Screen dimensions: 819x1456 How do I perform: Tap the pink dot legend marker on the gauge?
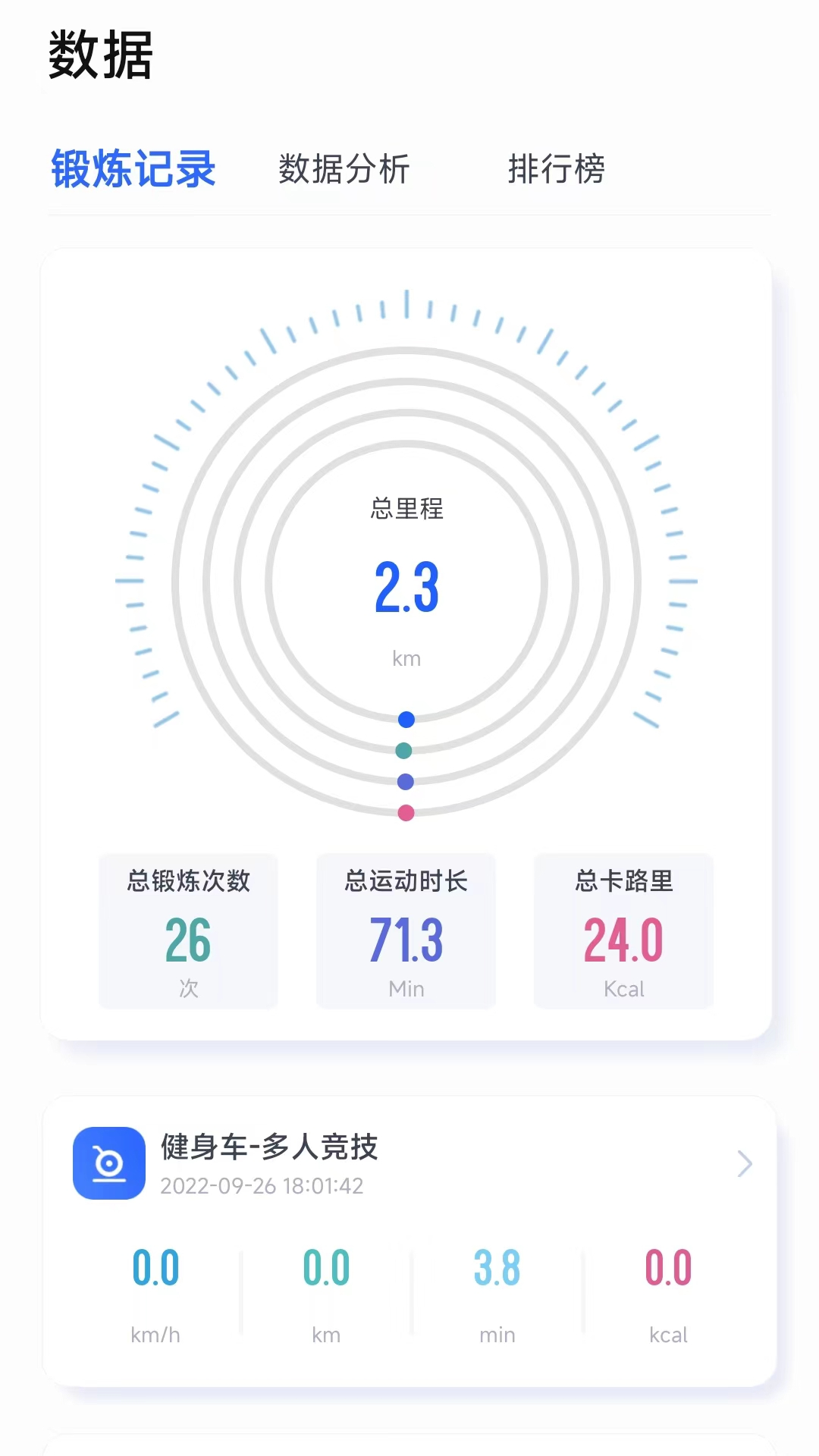(x=406, y=813)
